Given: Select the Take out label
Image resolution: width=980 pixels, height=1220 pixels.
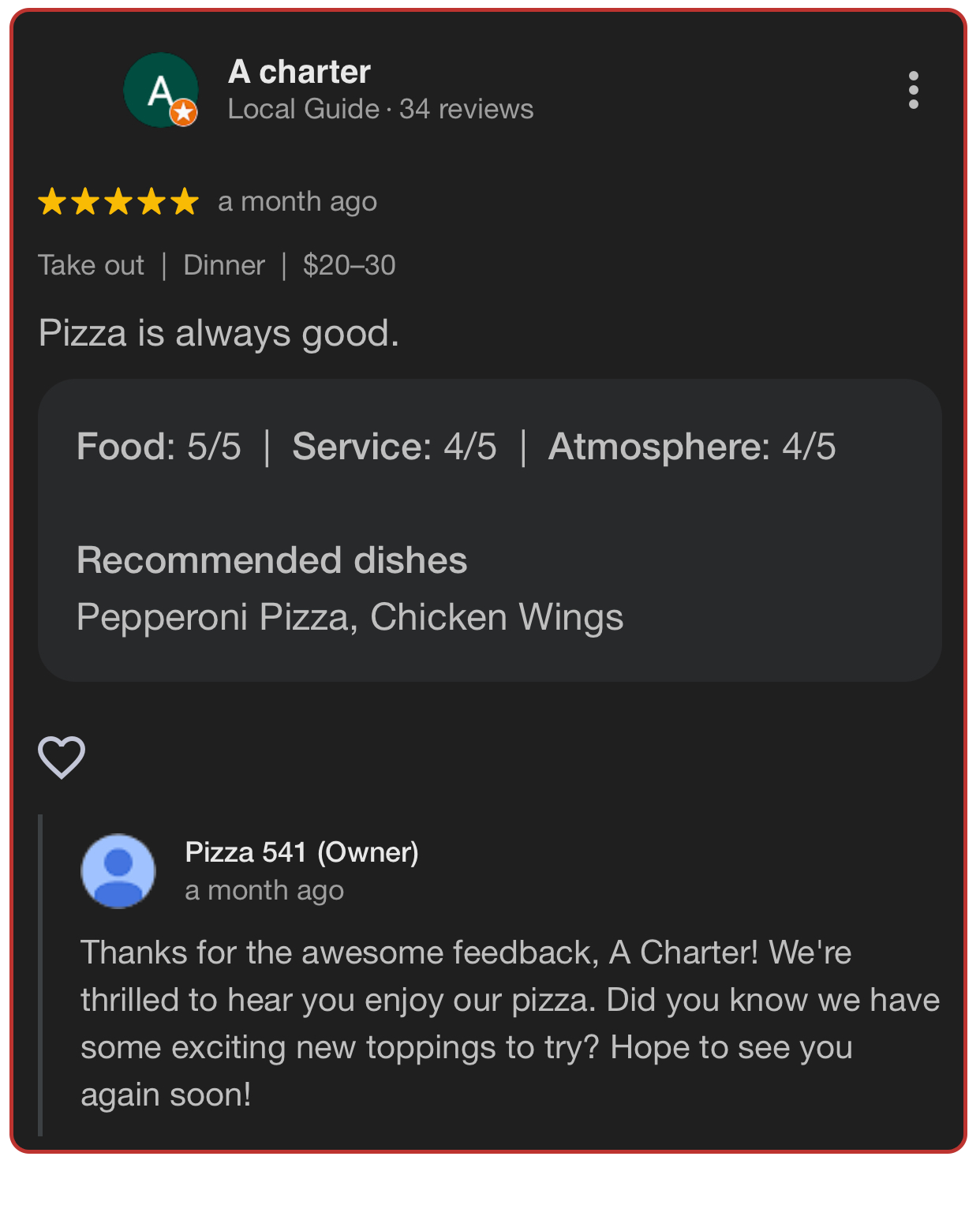Looking at the screenshot, I should [90, 265].
